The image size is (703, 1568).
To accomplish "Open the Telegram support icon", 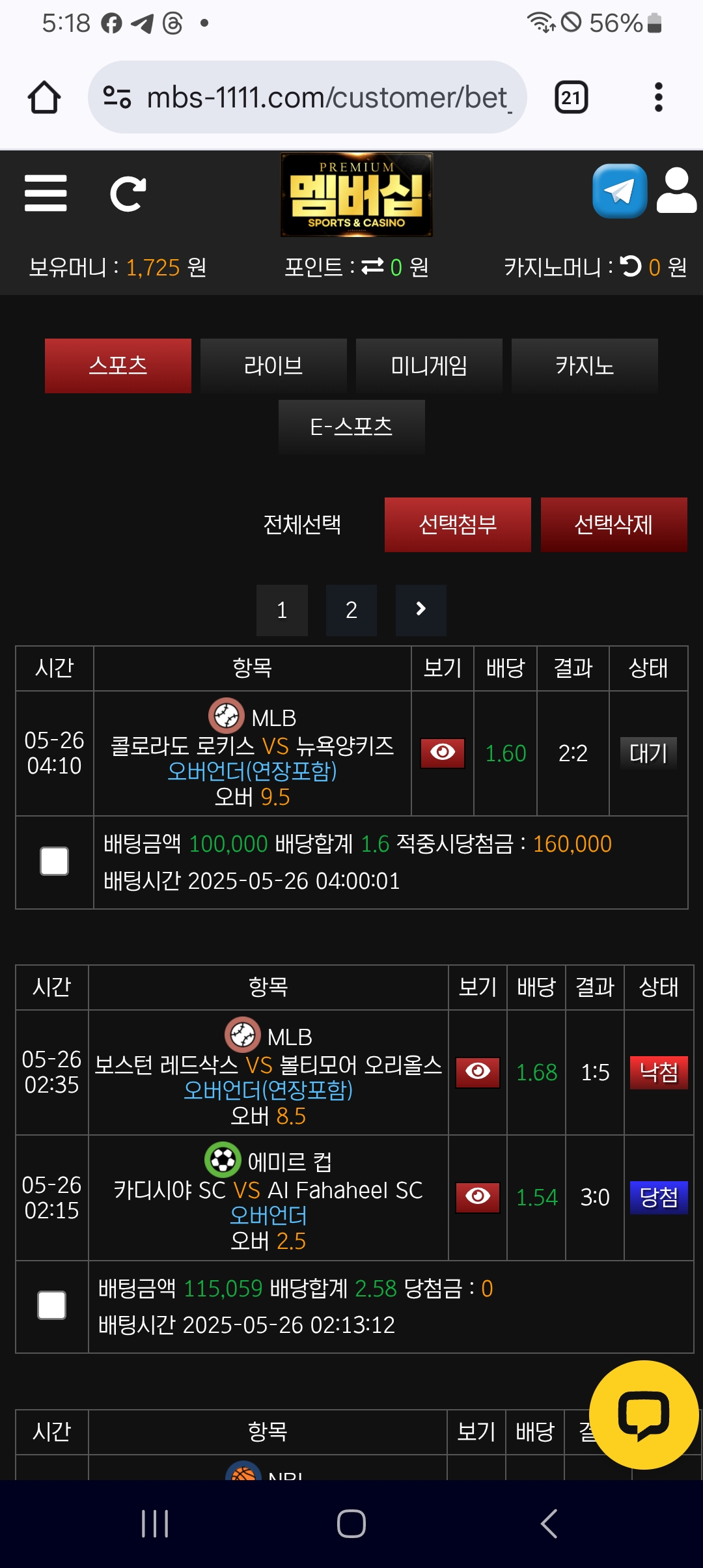I will point(620,191).
